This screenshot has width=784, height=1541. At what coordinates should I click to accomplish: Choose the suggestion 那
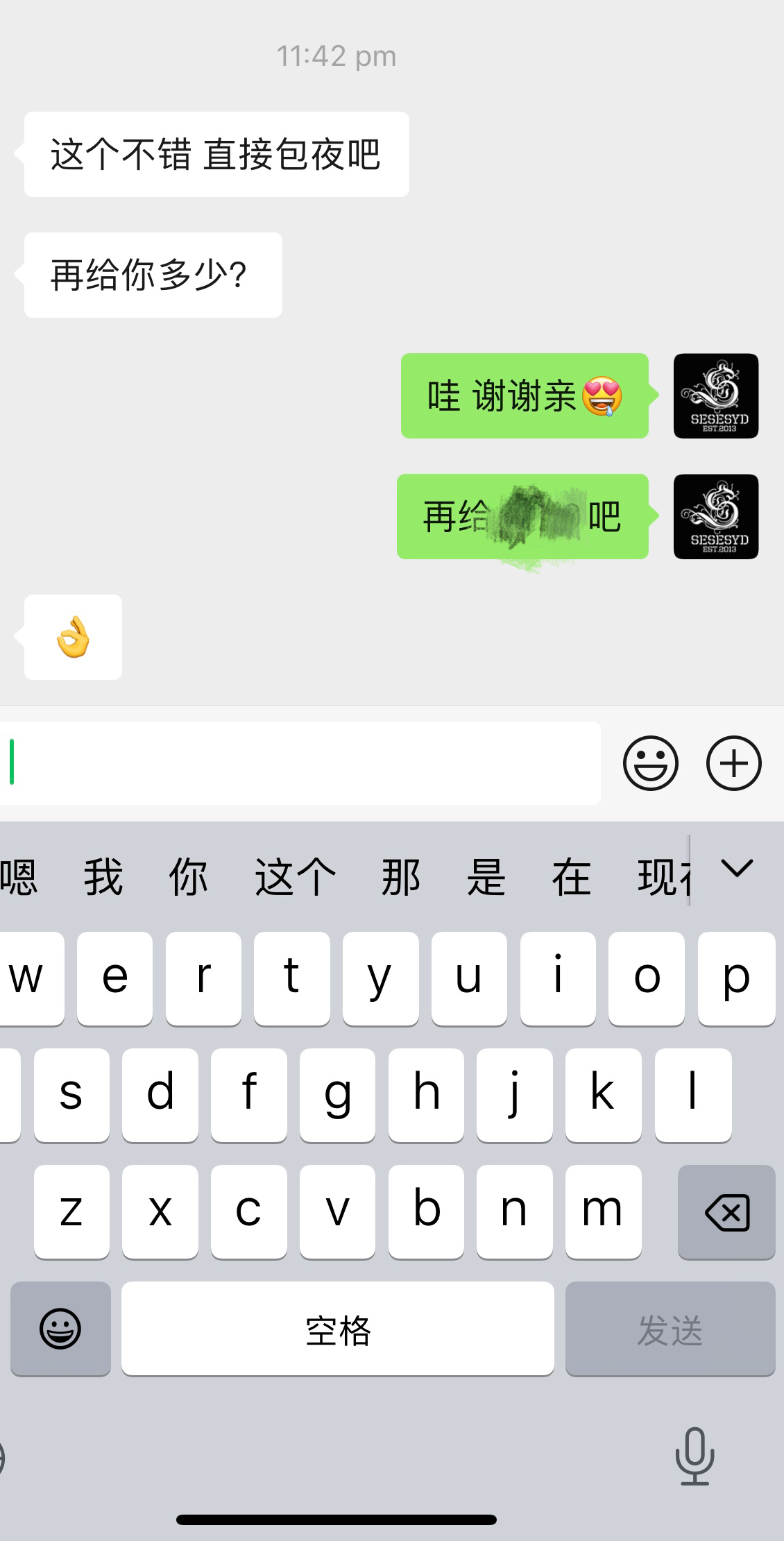coord(401,877)
